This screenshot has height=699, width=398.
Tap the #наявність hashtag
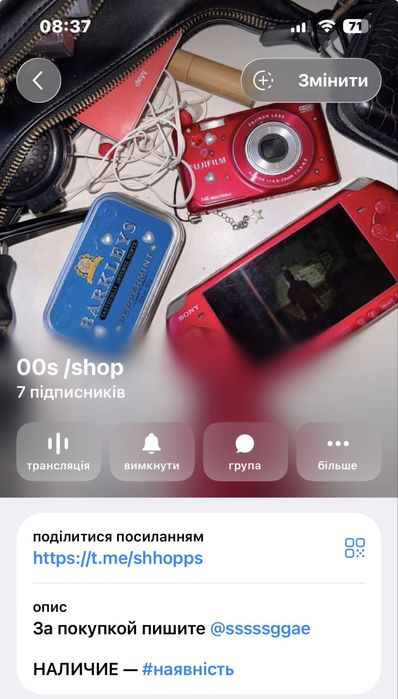[x=188, y=669]
